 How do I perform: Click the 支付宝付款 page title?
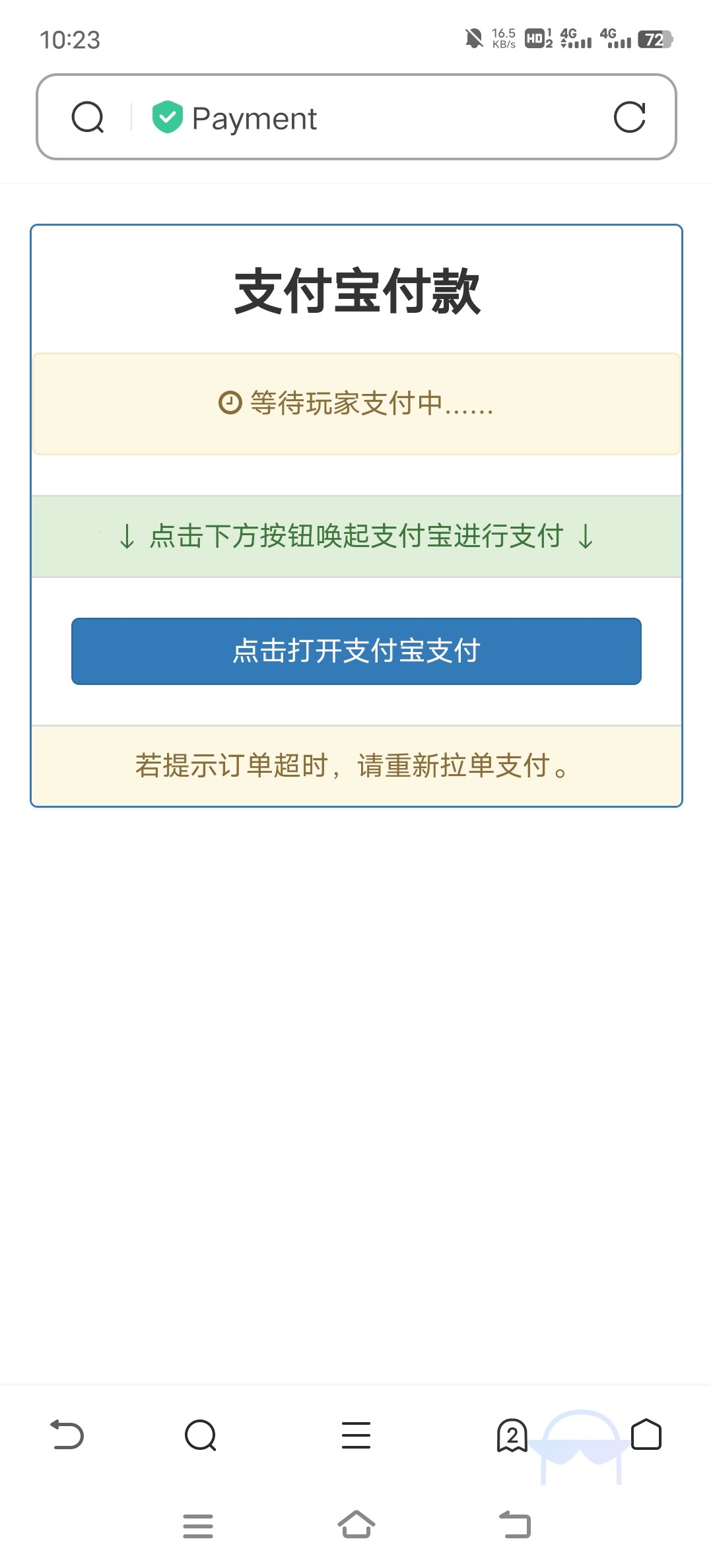tap(356, 290)
